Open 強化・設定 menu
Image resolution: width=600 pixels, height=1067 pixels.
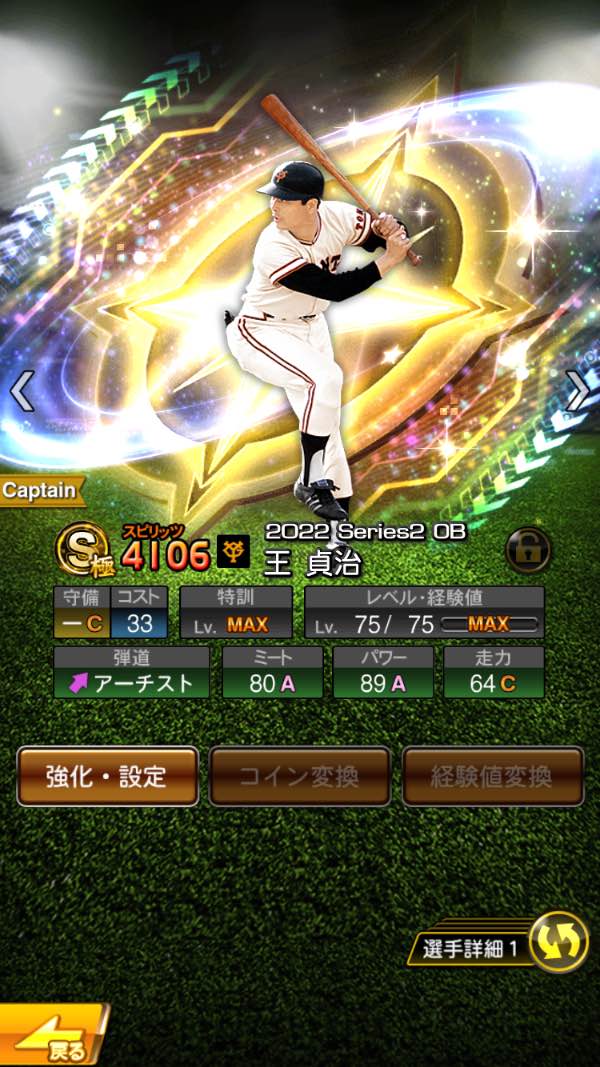pyautogui.click(x=107, y=776)
